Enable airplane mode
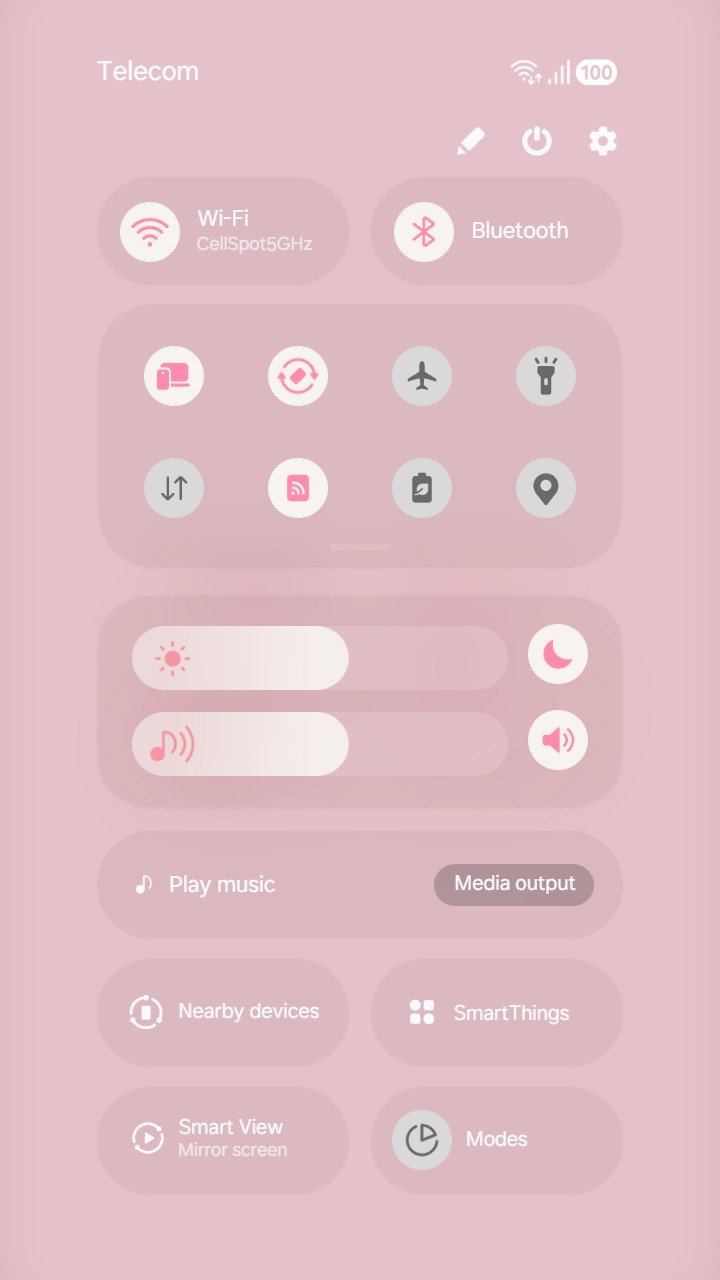This screenshot has height=1280, width=720. [x=422, y=377]
